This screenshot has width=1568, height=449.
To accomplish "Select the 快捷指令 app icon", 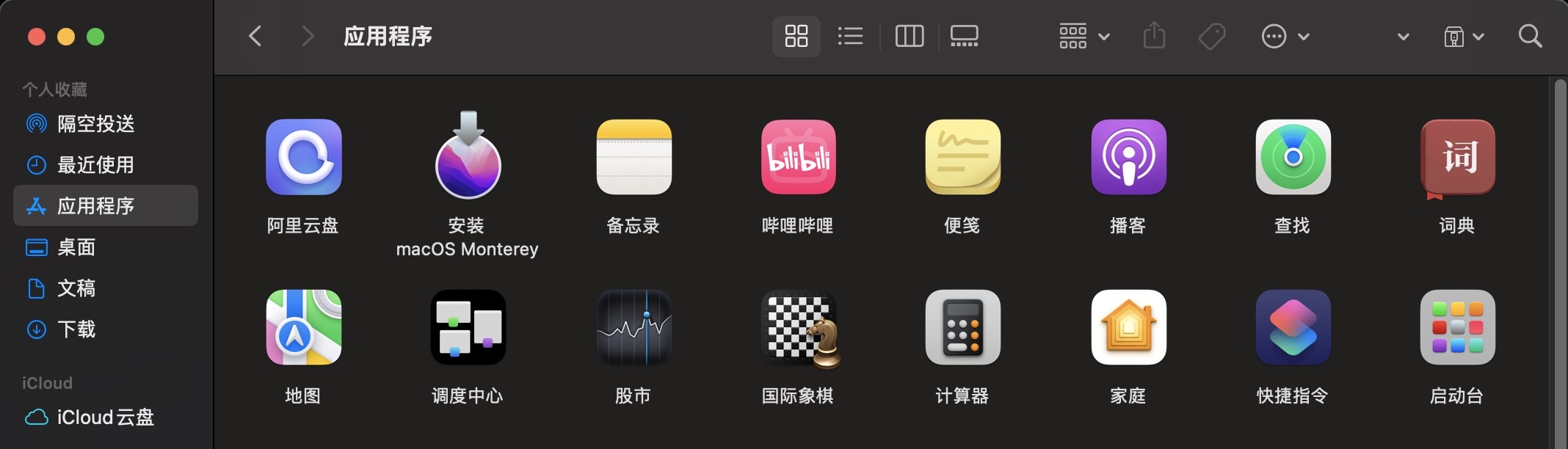I will (x=1293, y=327).
